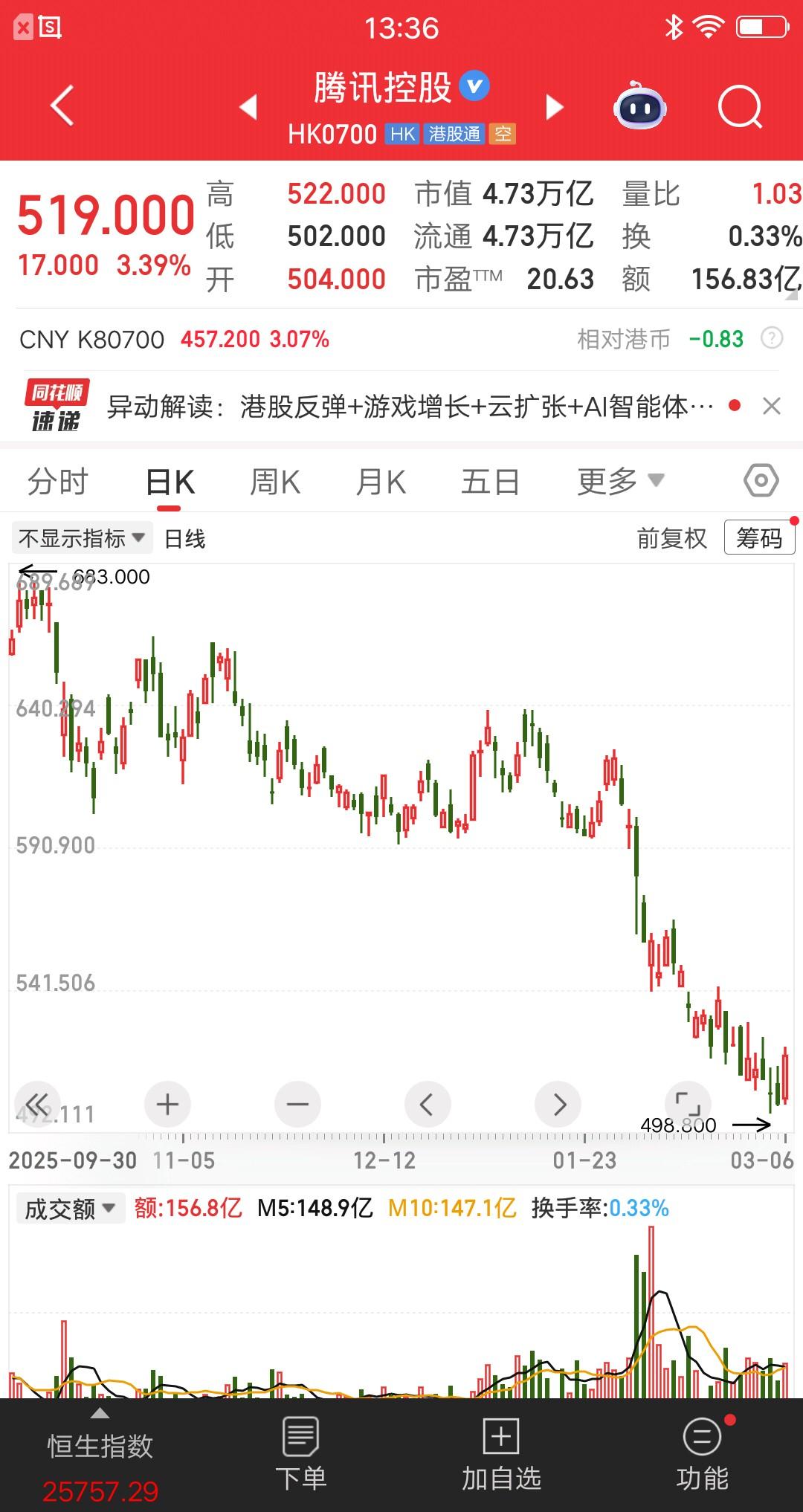
Task: Toggle 筹码 chip distribution overlay
Action: click(x=759, y=537)
